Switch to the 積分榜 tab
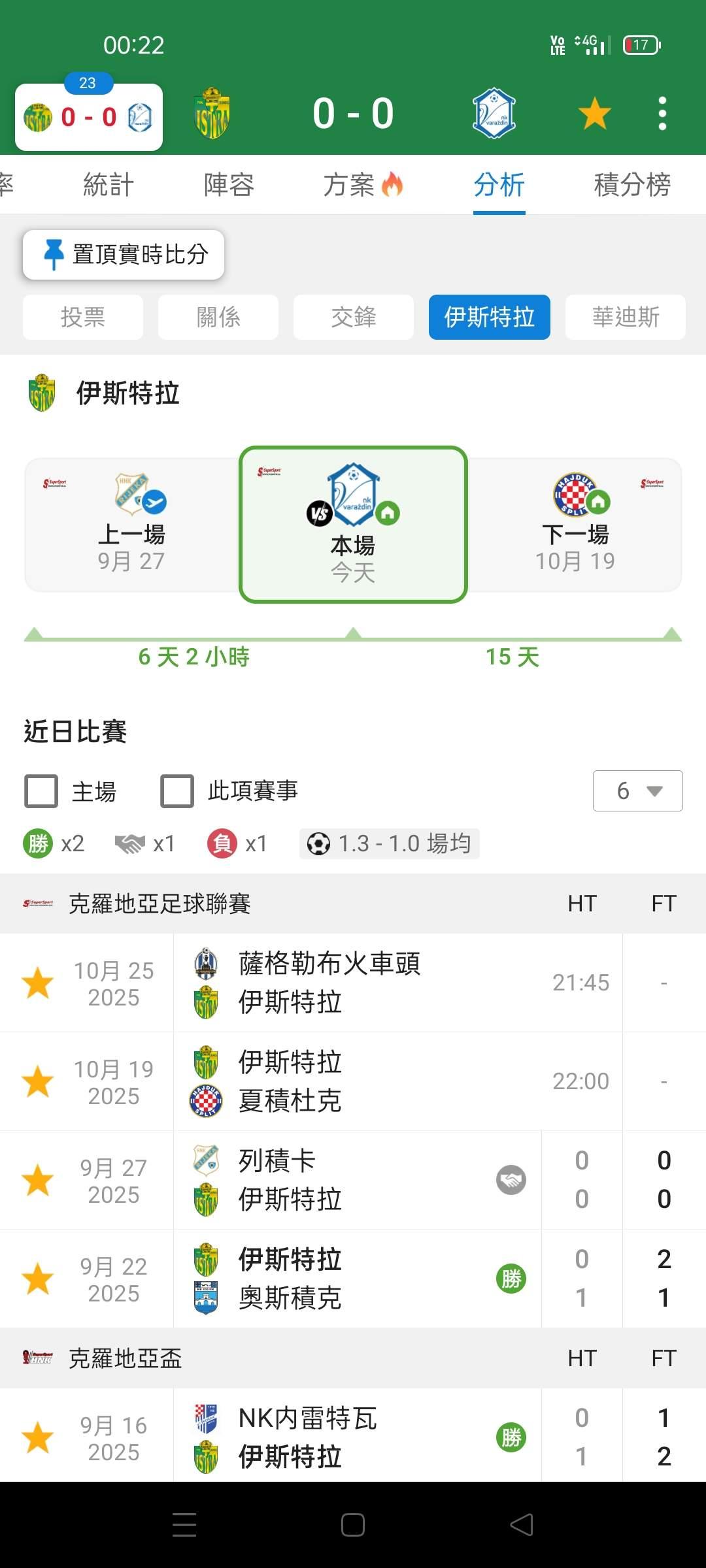706x1568 pixels. point(631,185)
